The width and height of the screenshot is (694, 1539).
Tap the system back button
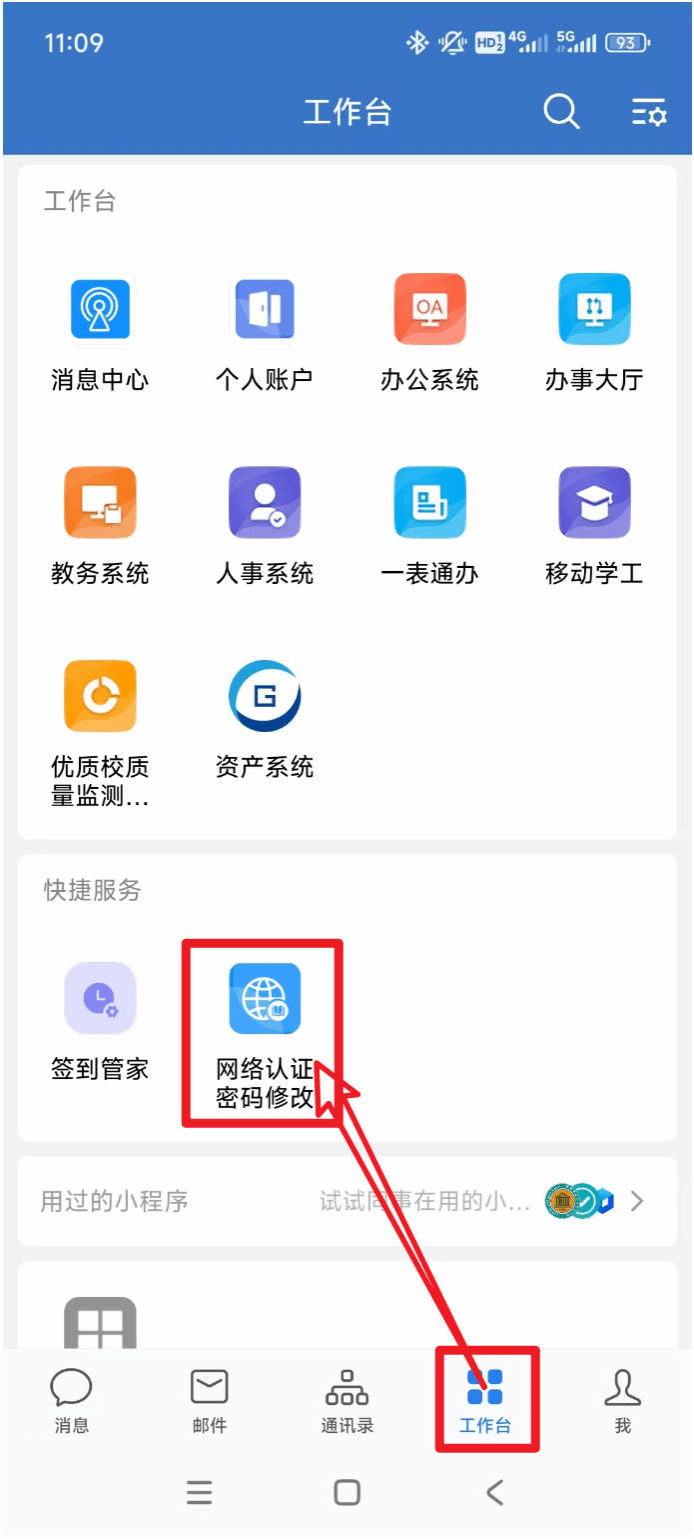[x=494, y=1493]
